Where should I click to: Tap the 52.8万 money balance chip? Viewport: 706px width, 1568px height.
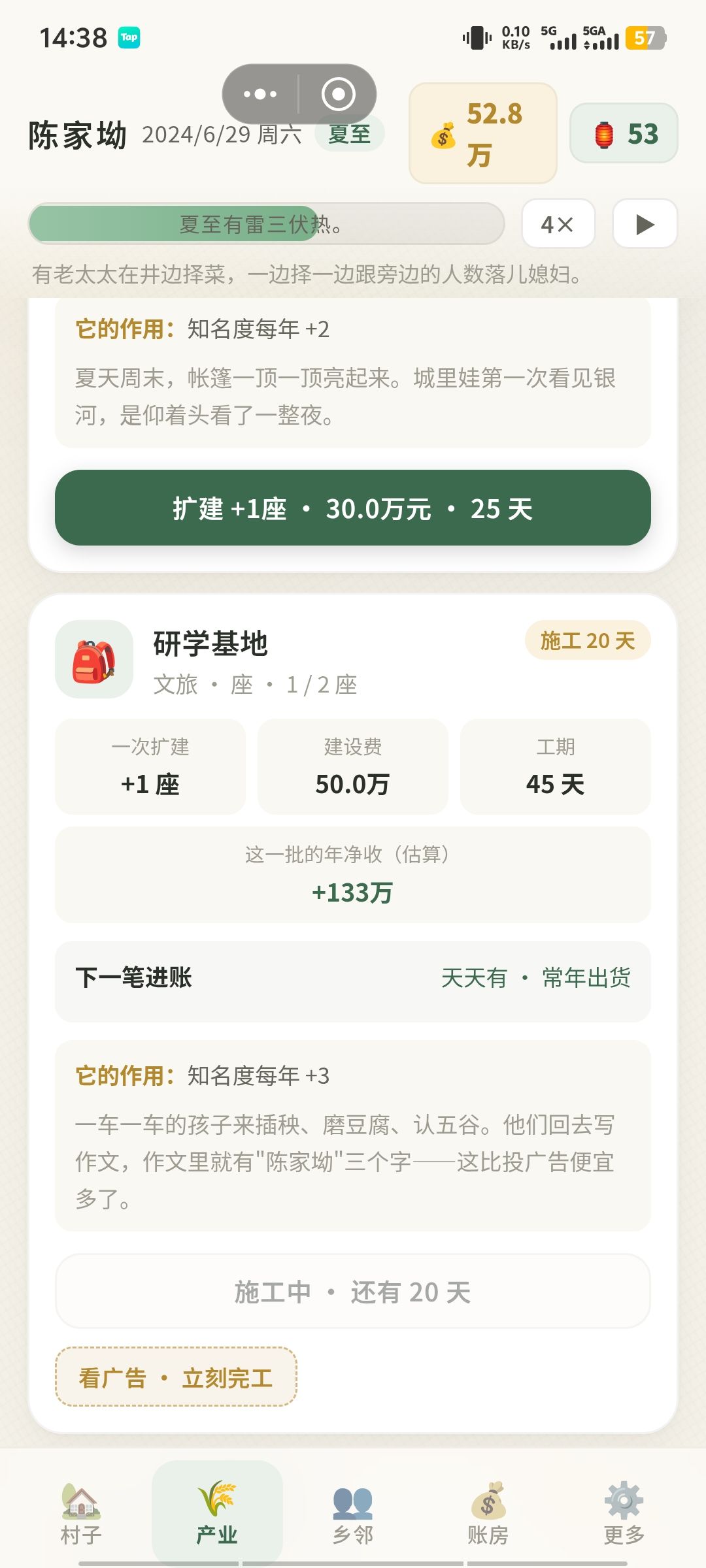point(483,133)
